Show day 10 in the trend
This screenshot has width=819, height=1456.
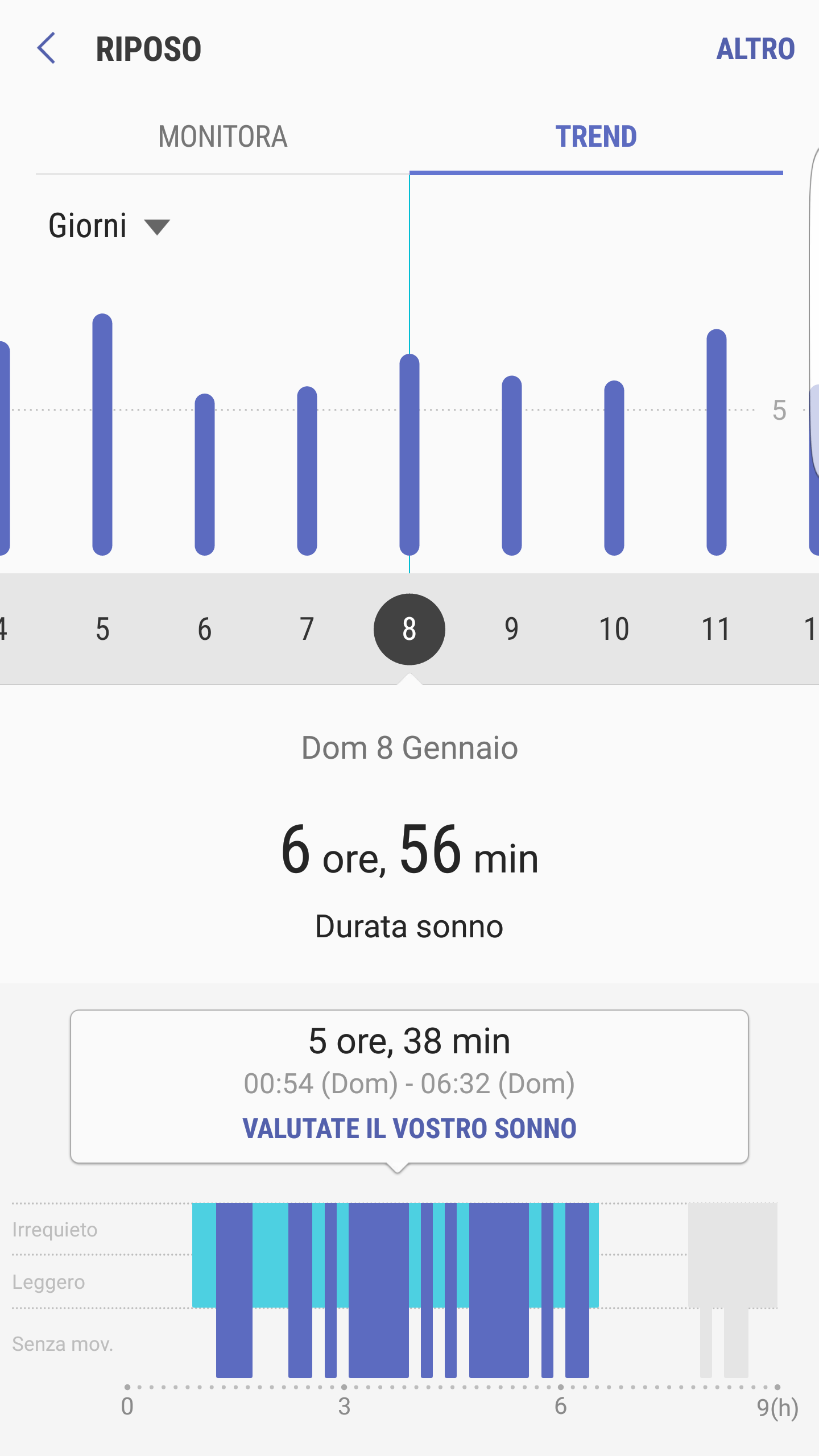point(614,629)
